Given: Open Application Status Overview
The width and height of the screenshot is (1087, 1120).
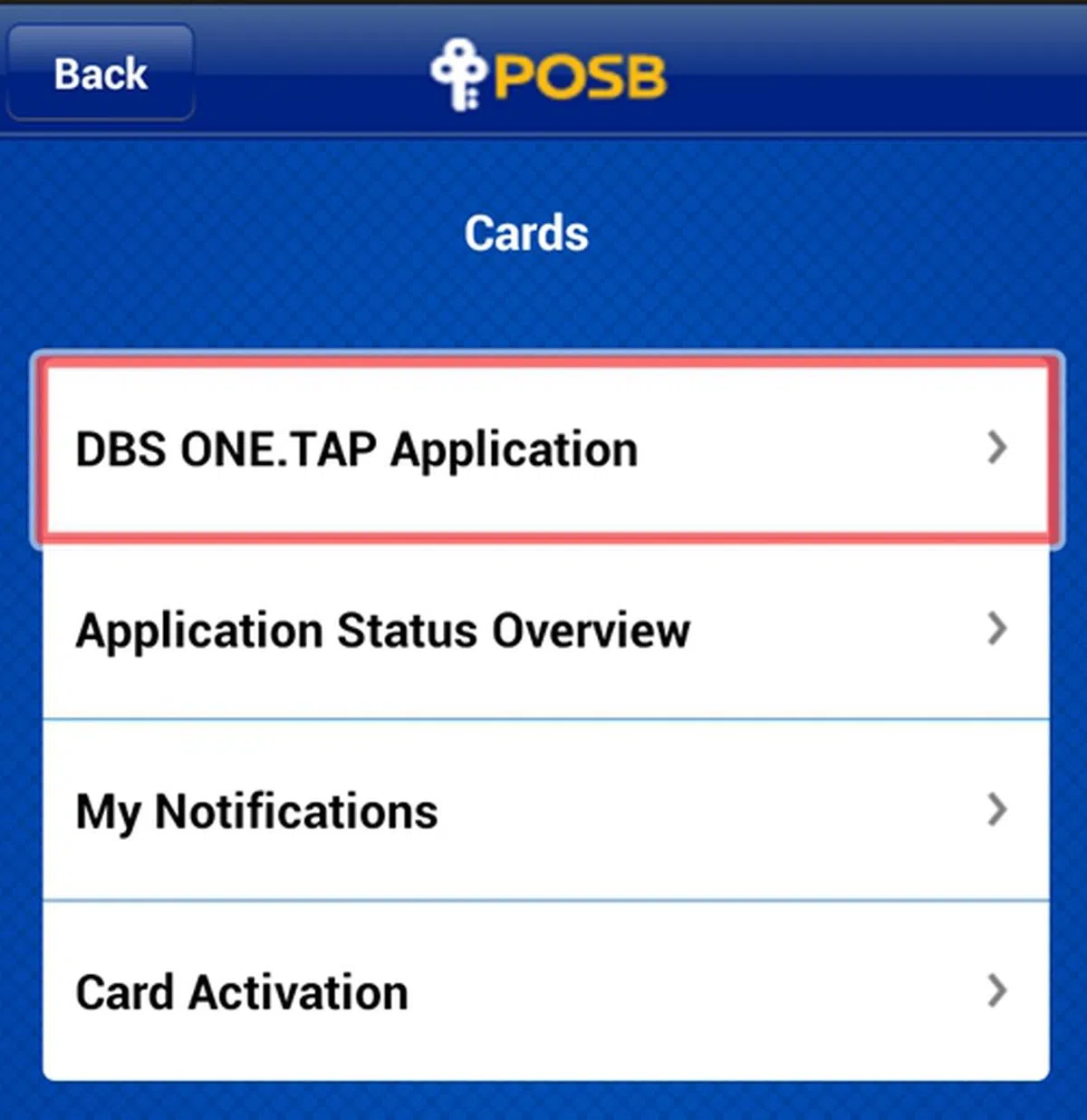Looking at the screenshot, I should 545,631.
